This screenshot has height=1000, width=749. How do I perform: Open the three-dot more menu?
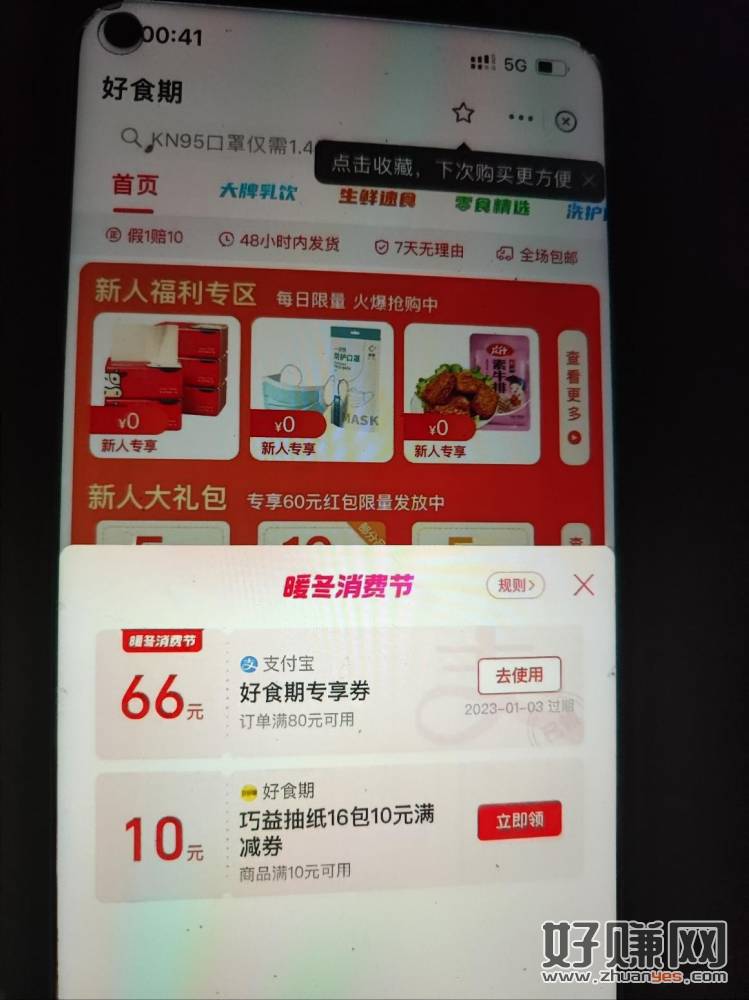pyautogui.click(x=520, y=118)
